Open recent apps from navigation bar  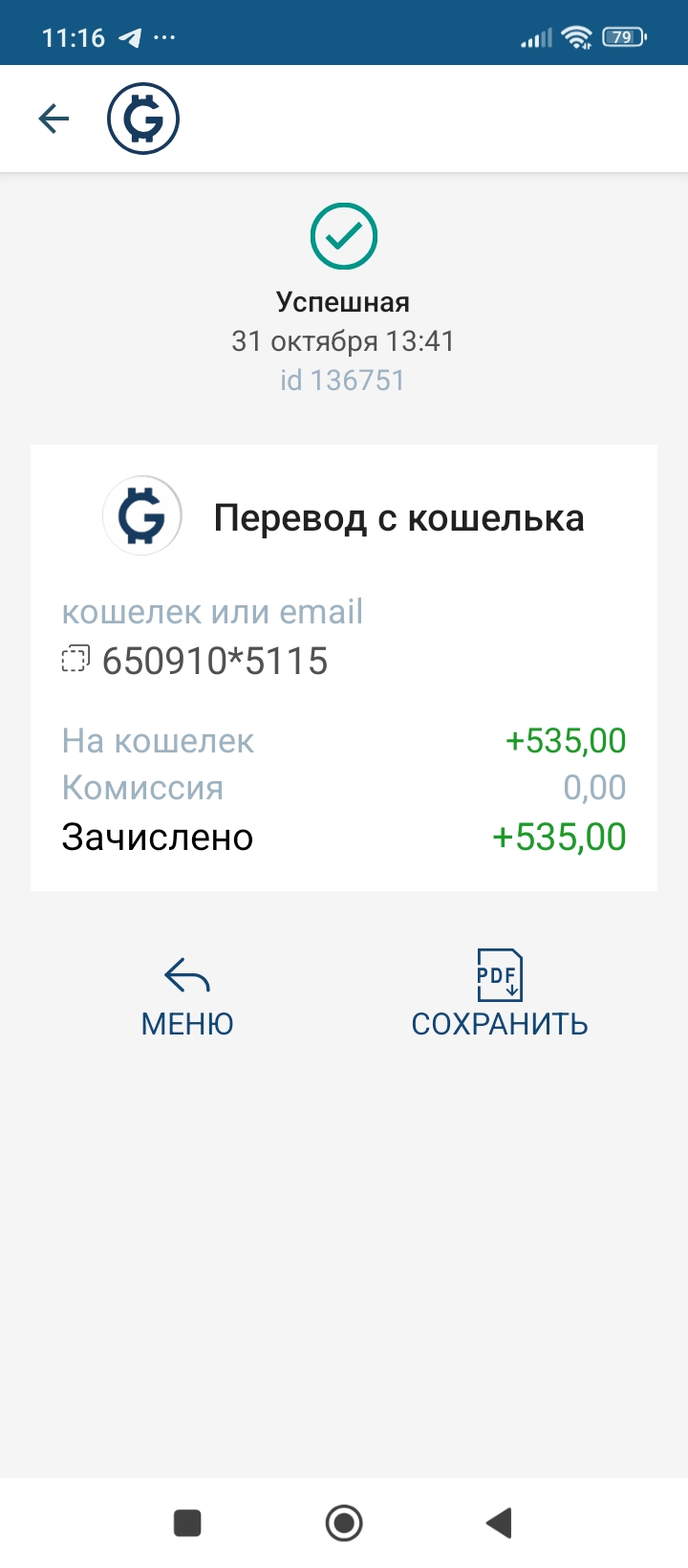click(187, 1522)
